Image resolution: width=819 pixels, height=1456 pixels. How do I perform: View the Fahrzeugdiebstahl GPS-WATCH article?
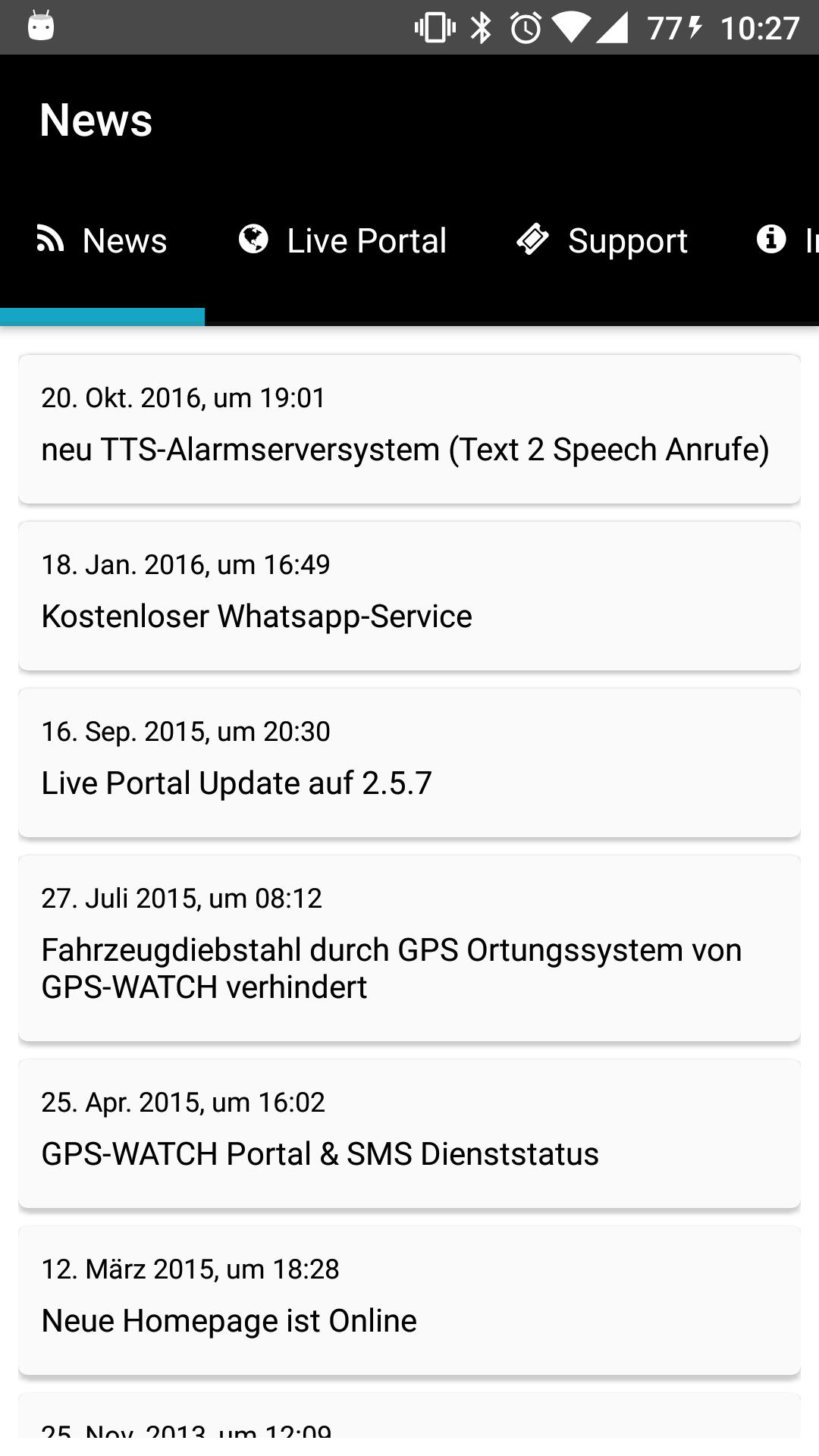409,948
